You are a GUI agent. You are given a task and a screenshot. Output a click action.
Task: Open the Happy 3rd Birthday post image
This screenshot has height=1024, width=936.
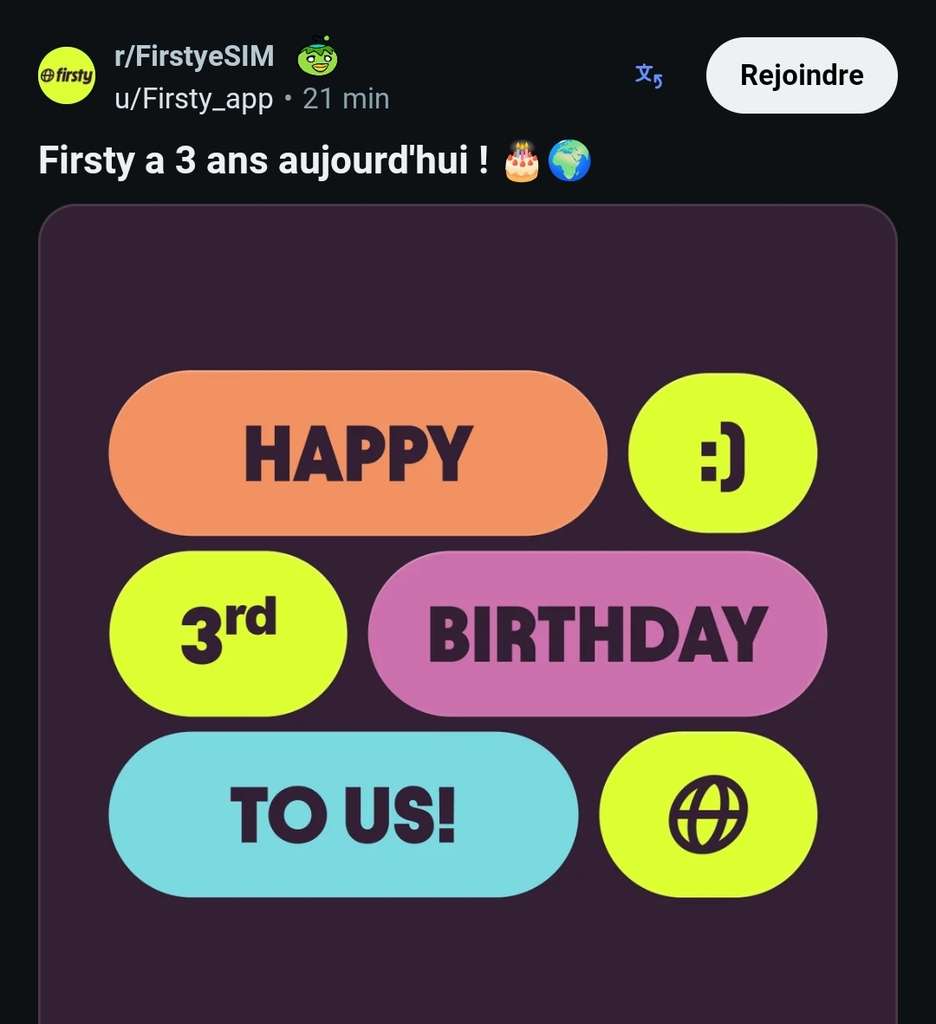coord(468,614)
